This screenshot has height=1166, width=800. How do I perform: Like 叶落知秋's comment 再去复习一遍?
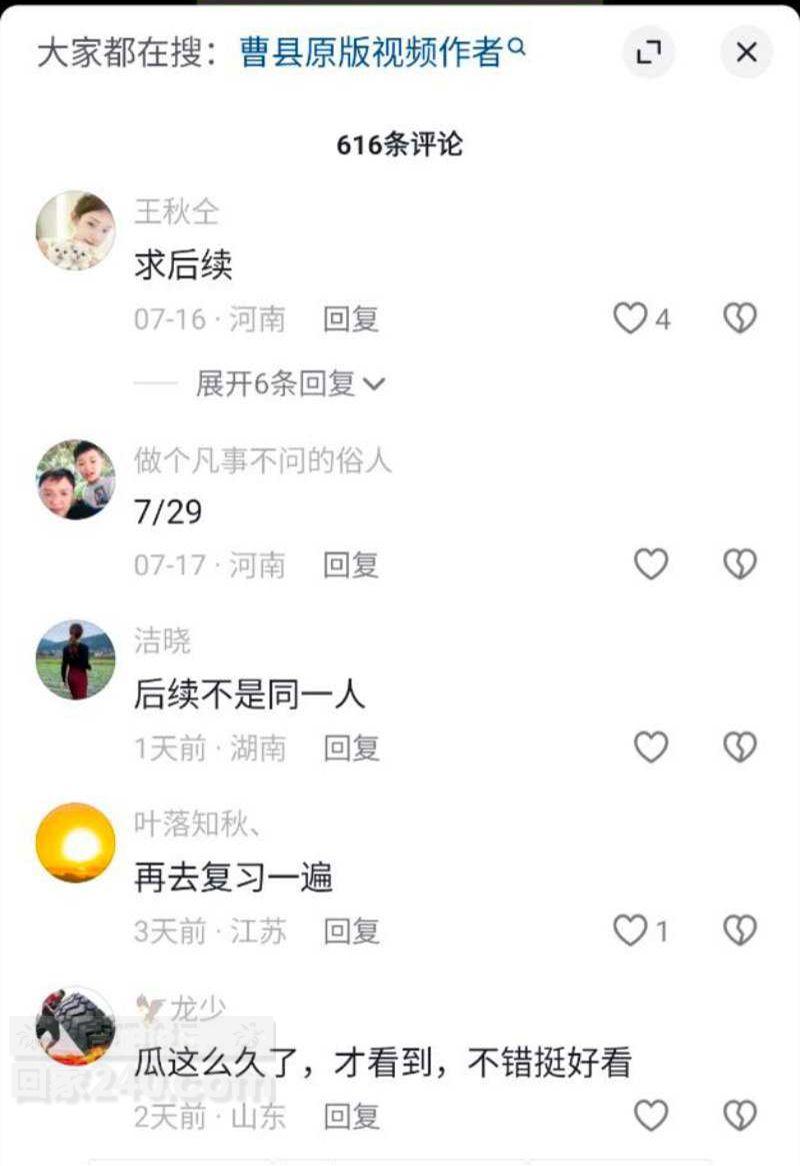[x=631, y=931]
